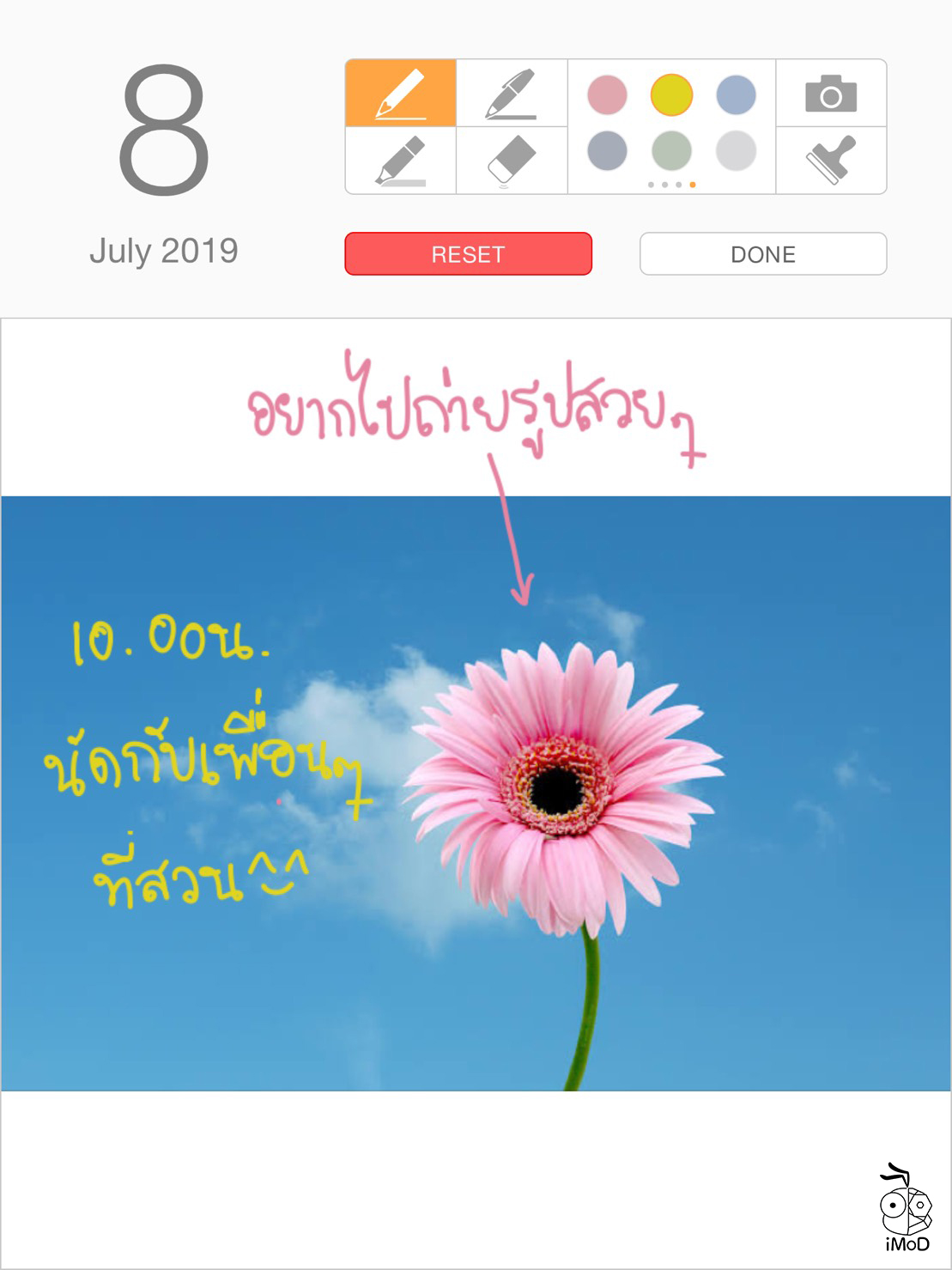
Task: Click DONE to save the note
Action: tap(762, 253)
